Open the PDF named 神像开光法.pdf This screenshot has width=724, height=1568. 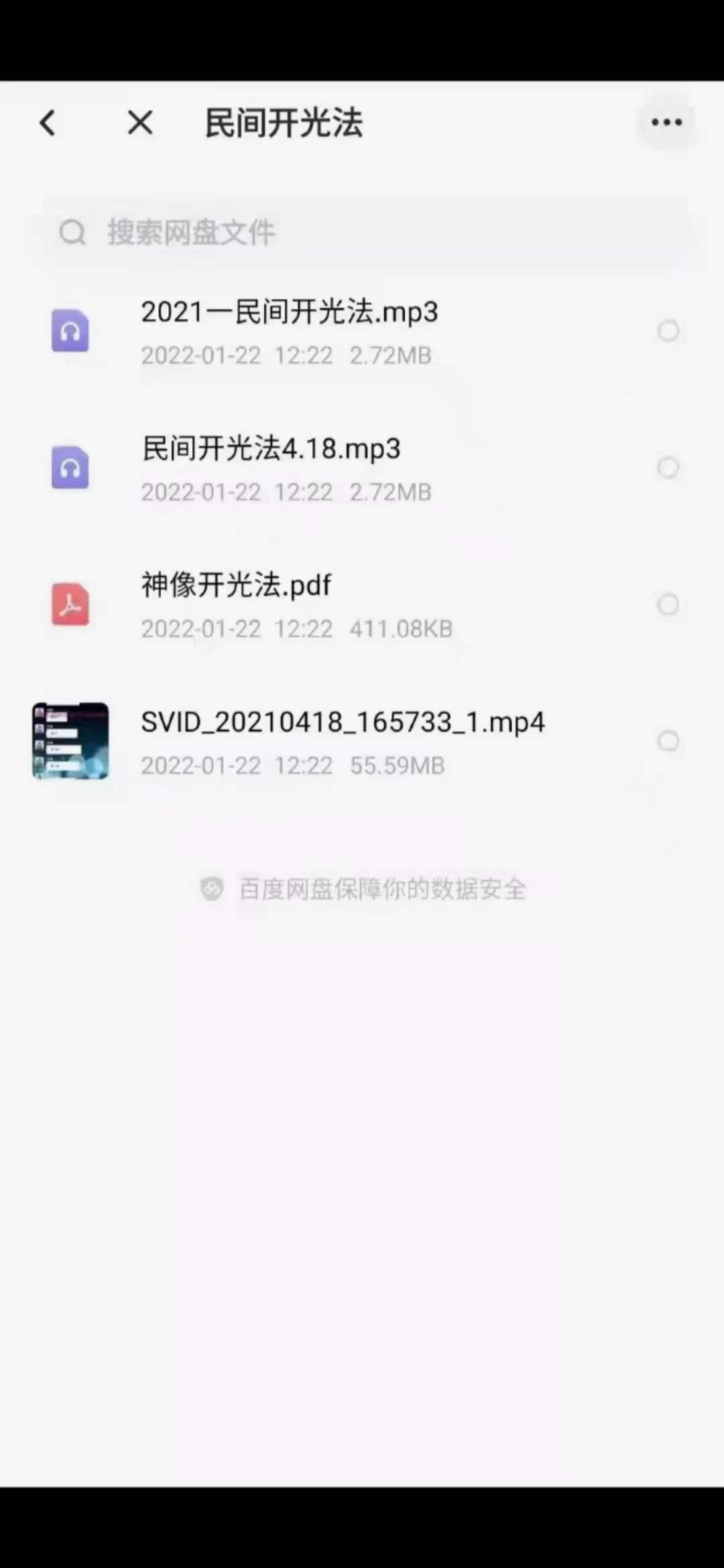pos(235,585)
